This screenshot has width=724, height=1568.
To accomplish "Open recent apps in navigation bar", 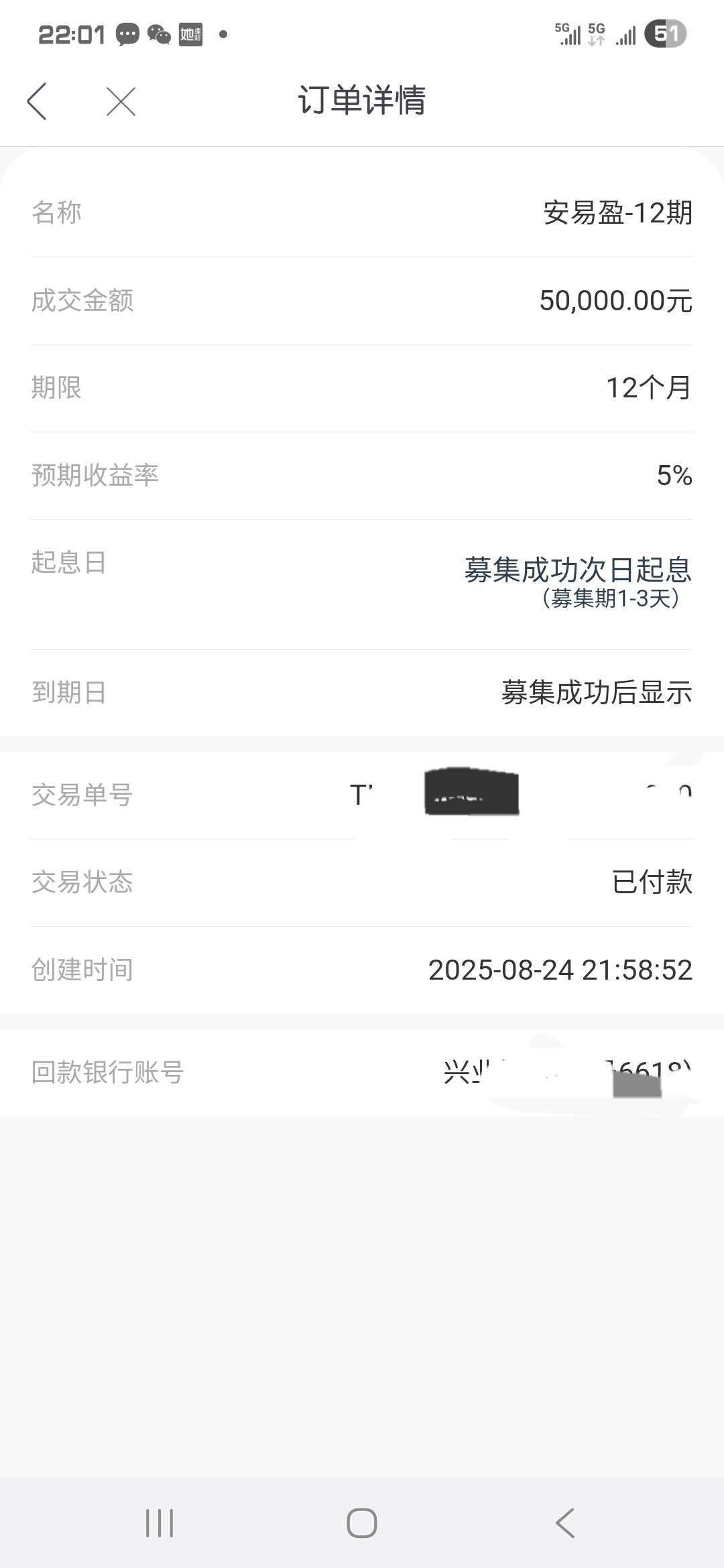I will 160,1523.
